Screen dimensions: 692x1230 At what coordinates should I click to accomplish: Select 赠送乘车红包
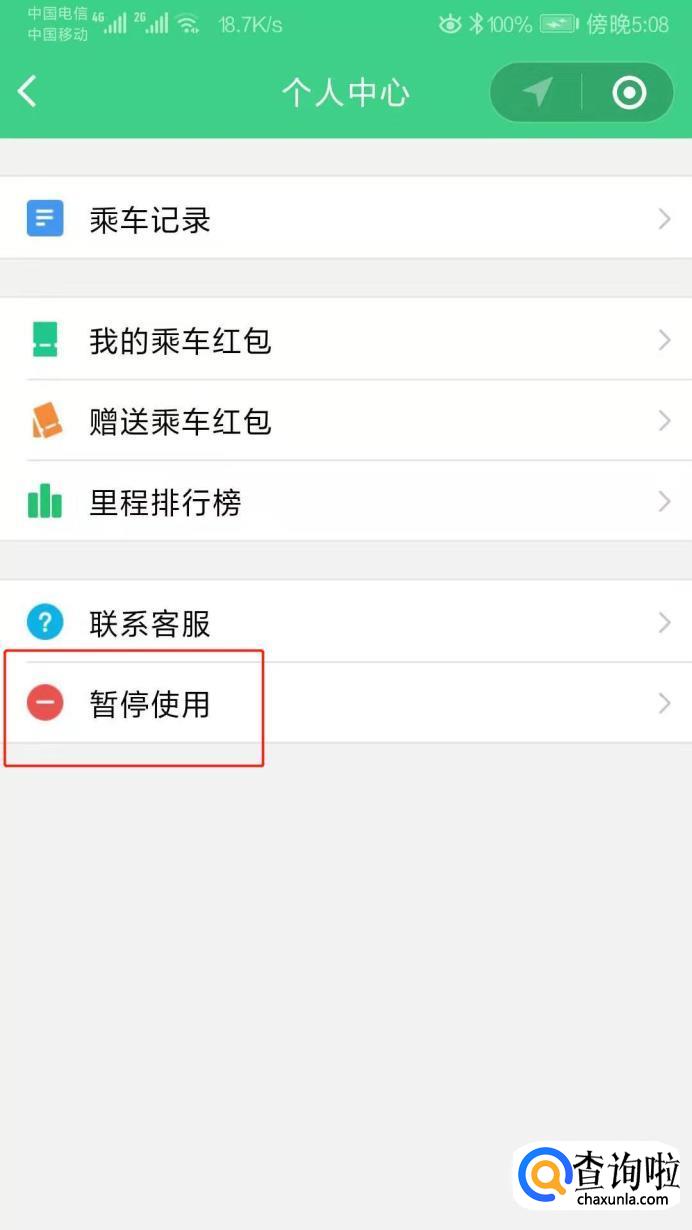click(346, 421)
